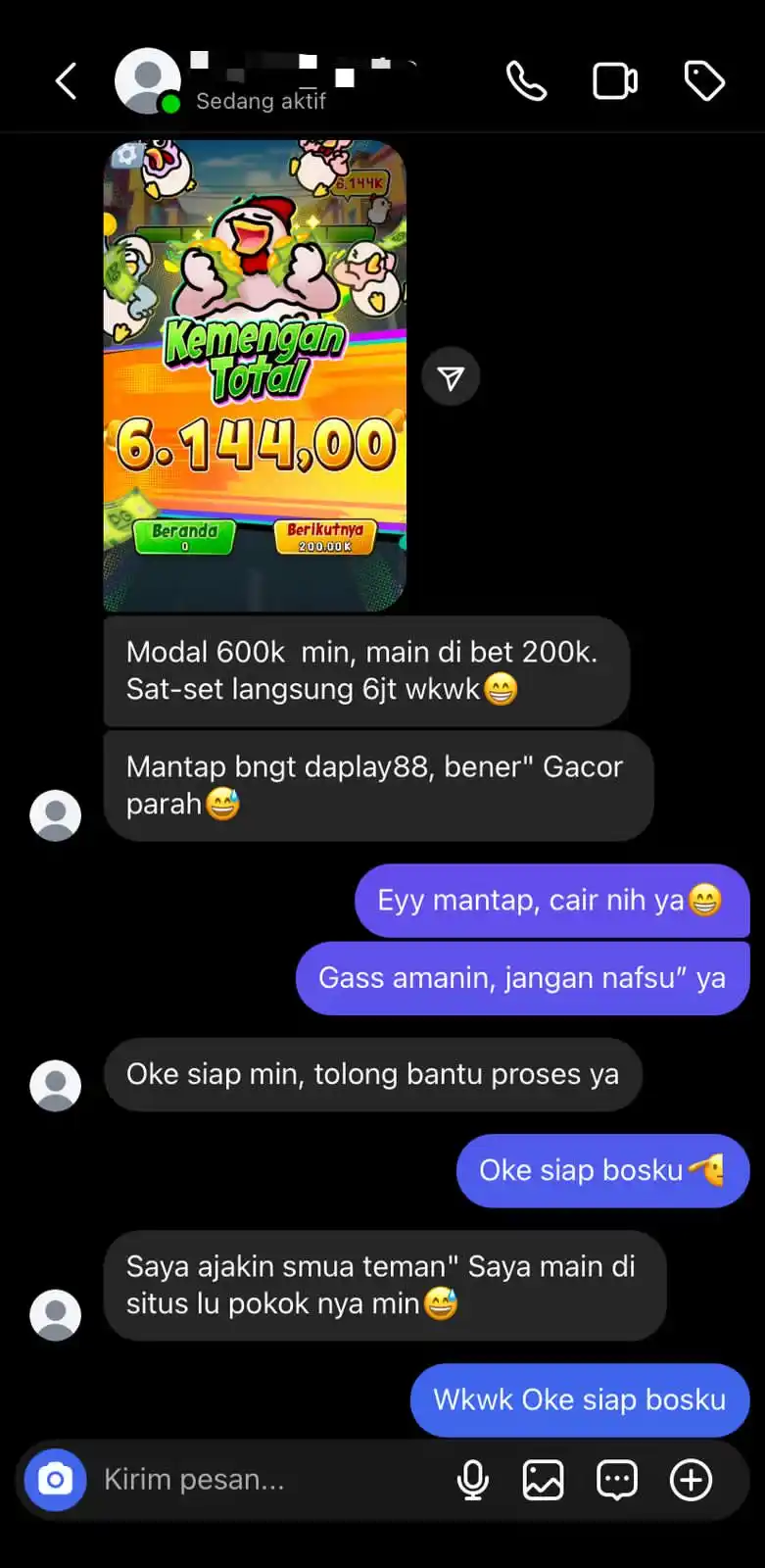Open the sticker and GIF picker
765x1568 pixels.
click(617, 1480)
